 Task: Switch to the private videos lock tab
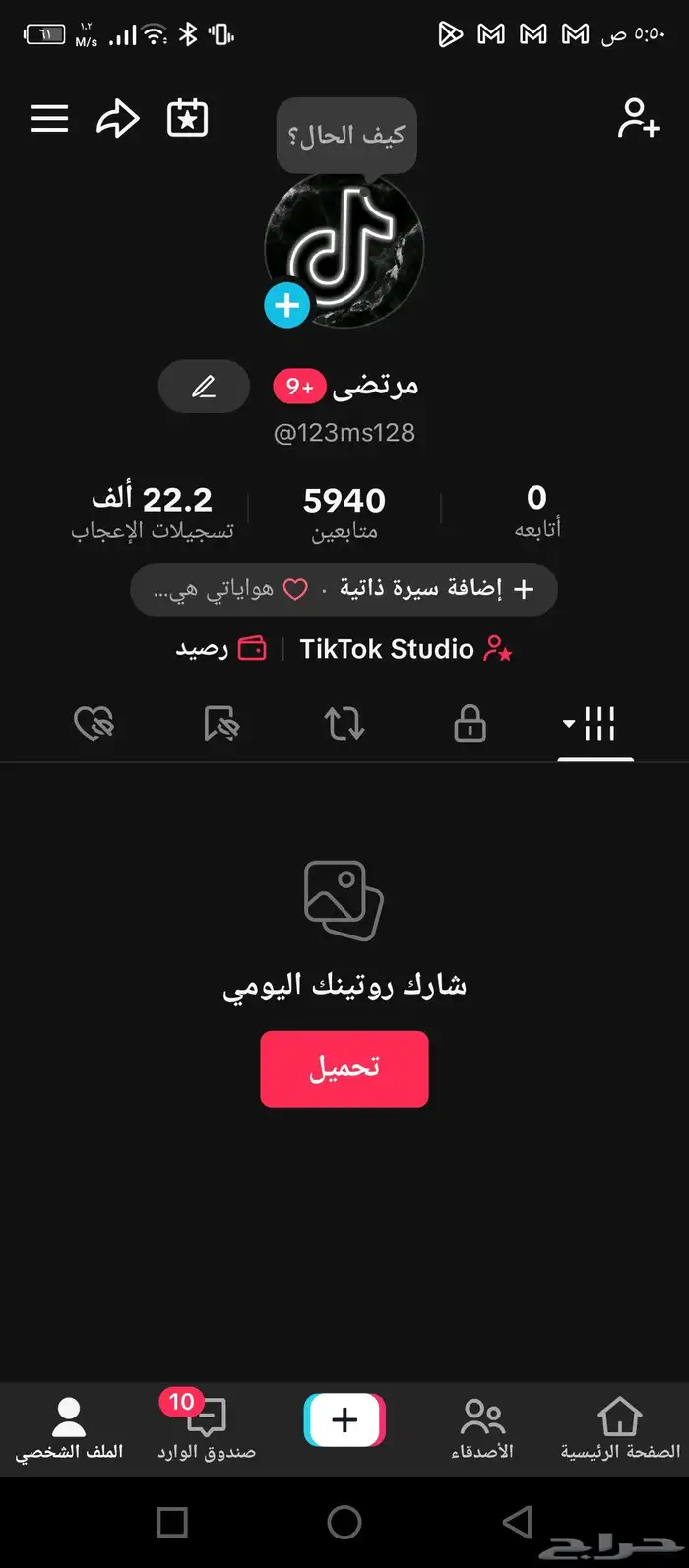click(x=470, y=725)
